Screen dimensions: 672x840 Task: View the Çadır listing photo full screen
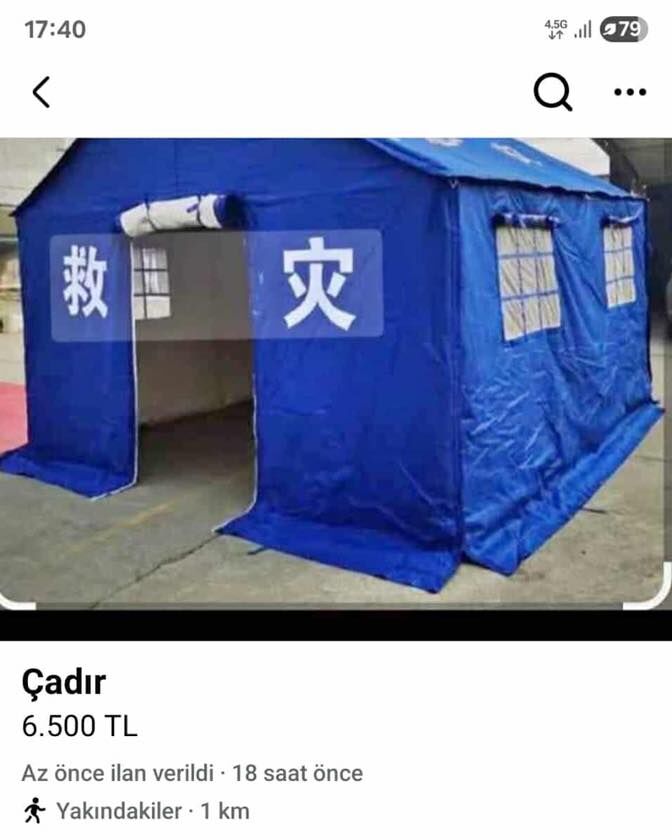coord(336,372)
